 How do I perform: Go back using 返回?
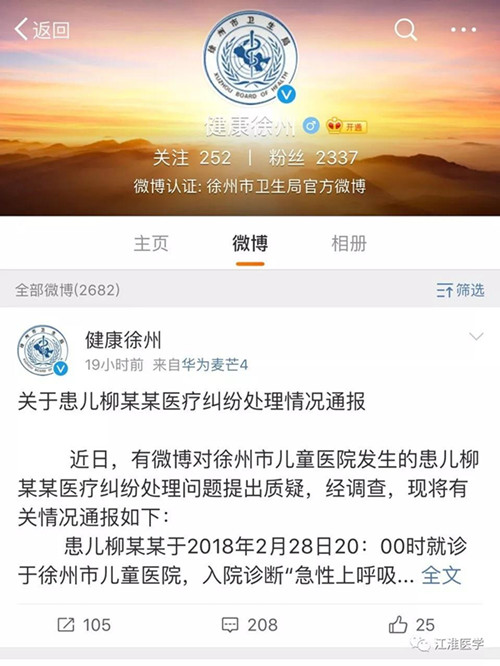(42, 30)
